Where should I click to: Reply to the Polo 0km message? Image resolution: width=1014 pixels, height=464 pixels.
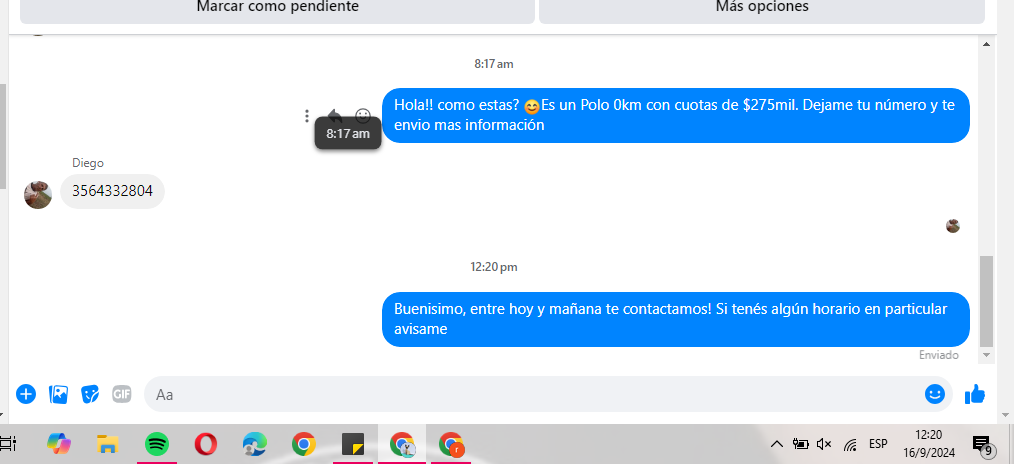click(x=335, y=116)
